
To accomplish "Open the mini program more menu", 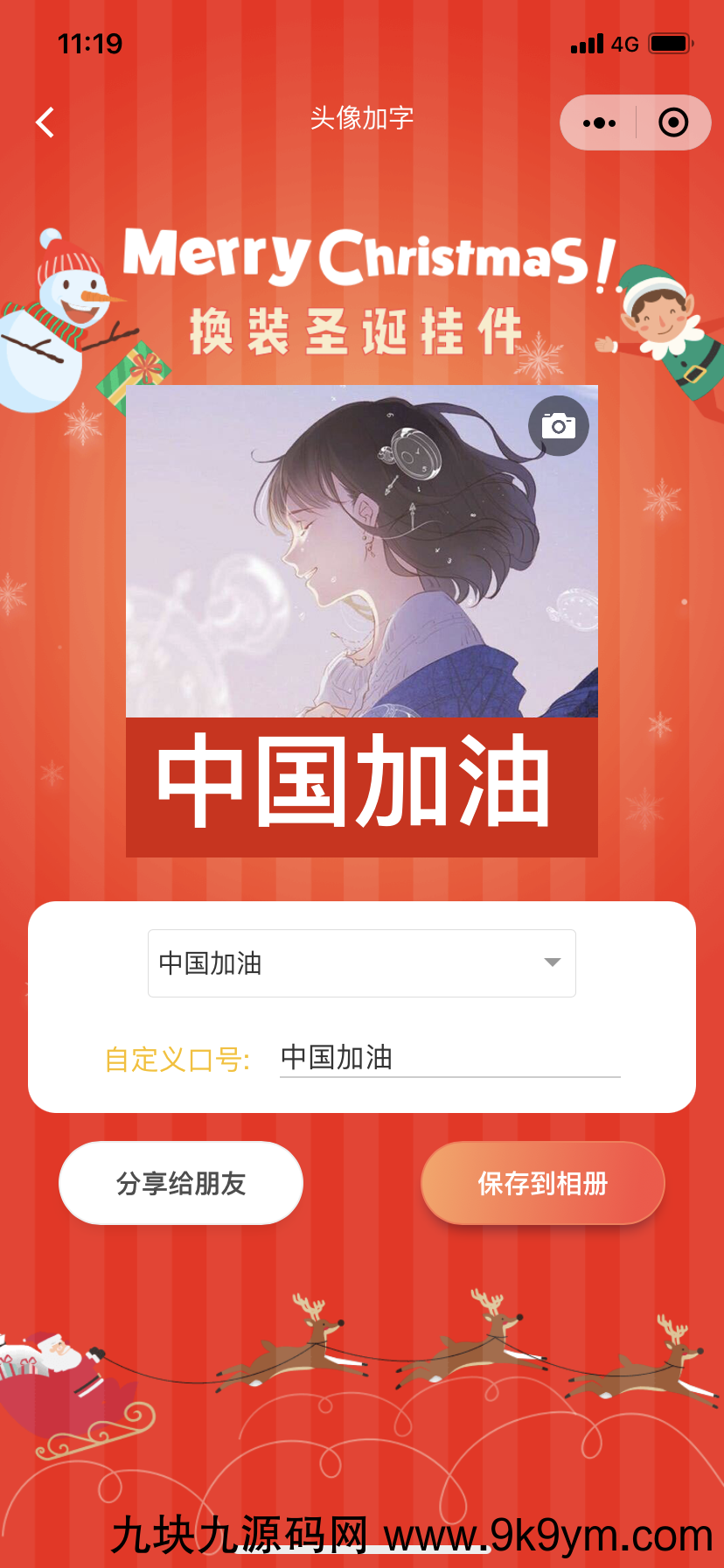I will click(599, 123).
